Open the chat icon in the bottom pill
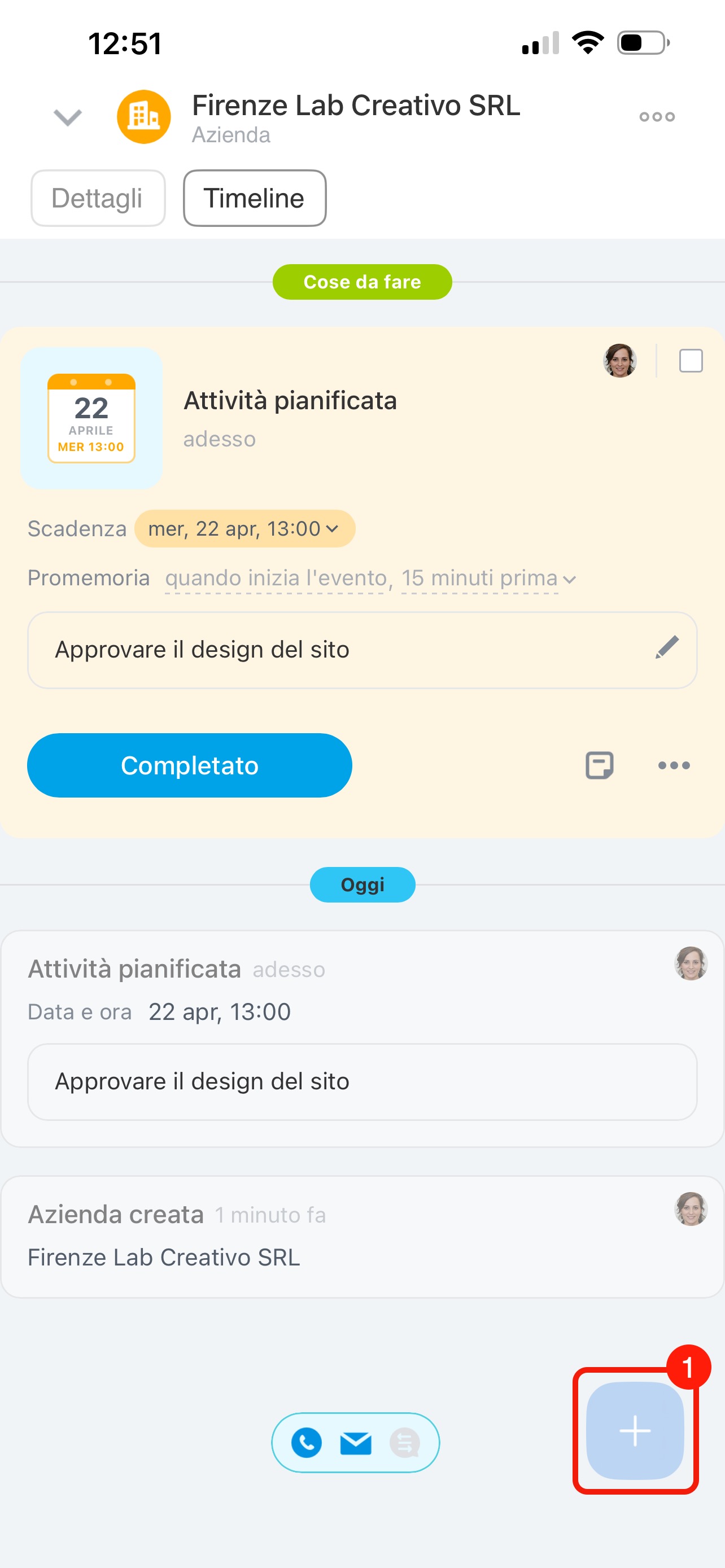Viewport: 725px width, 1568px height. coord(405,1443)
